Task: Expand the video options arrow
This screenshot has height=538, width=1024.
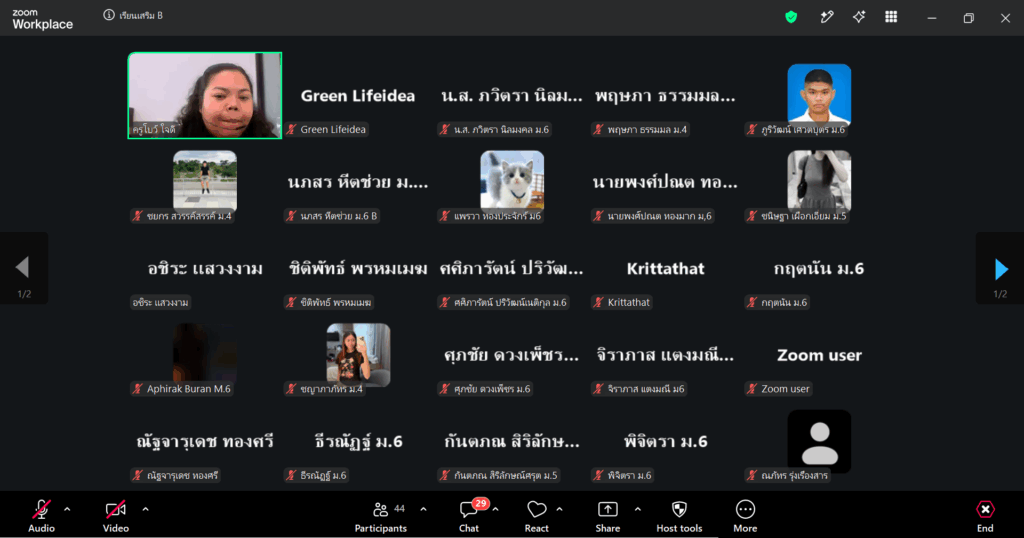Action: (145, 509)
